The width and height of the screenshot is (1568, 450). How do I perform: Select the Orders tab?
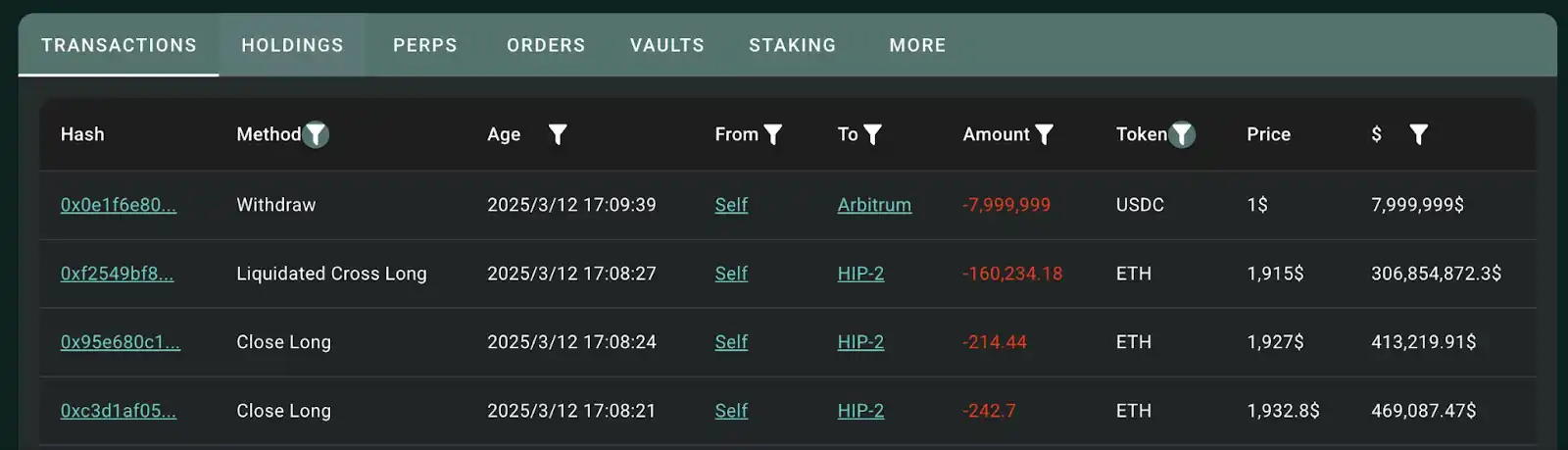coord(545,45)
